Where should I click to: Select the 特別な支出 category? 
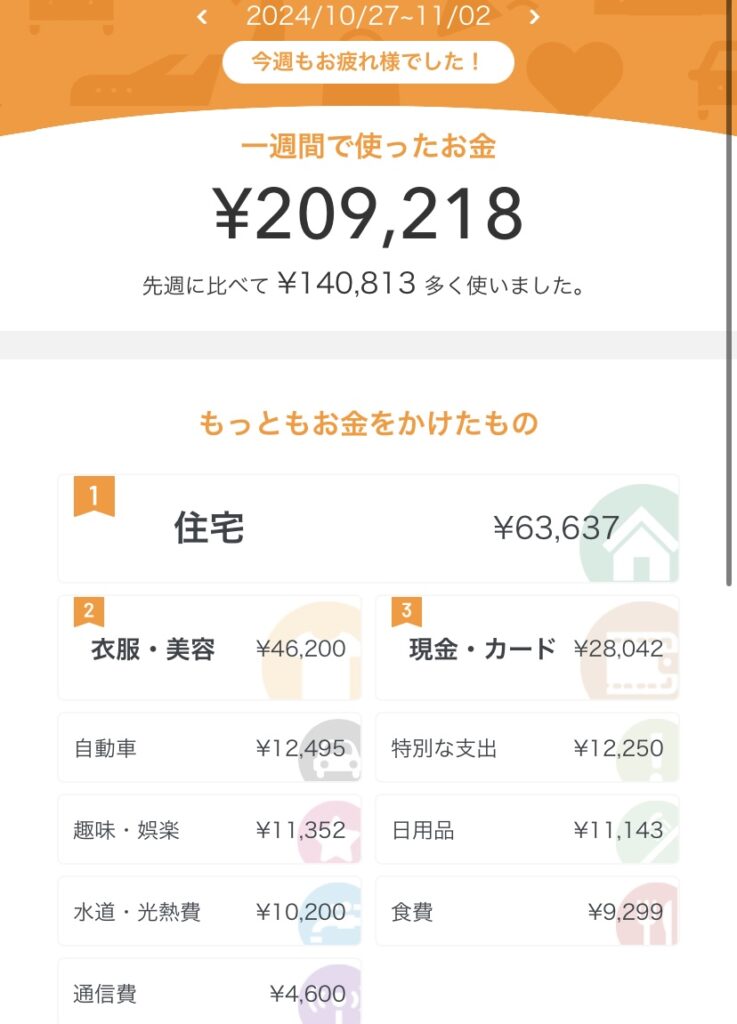(527, 748)
